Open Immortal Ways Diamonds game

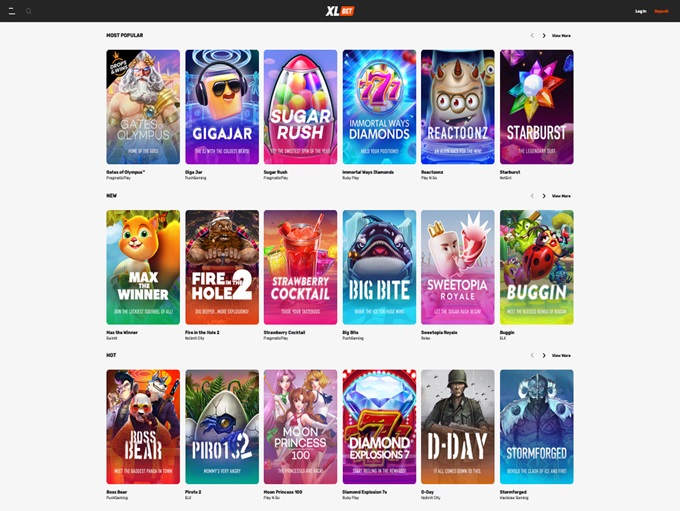coord(379,107)
